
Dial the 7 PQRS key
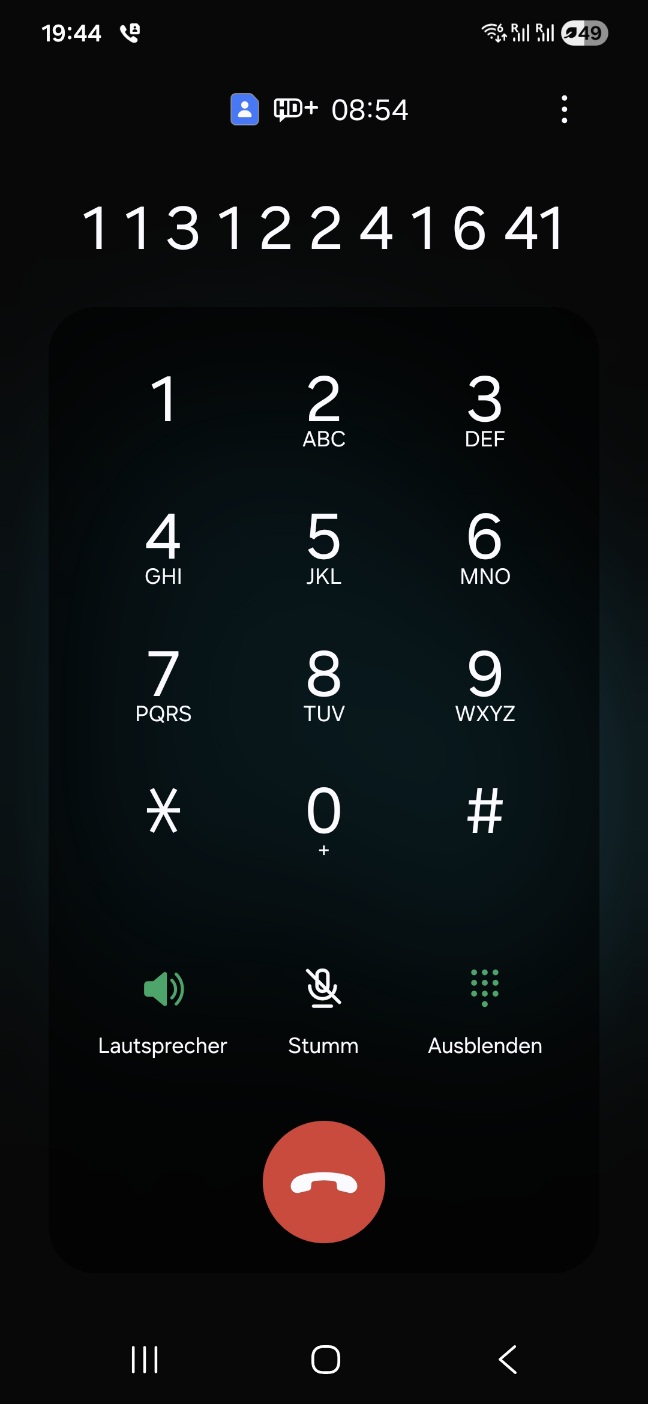point(163,685)
